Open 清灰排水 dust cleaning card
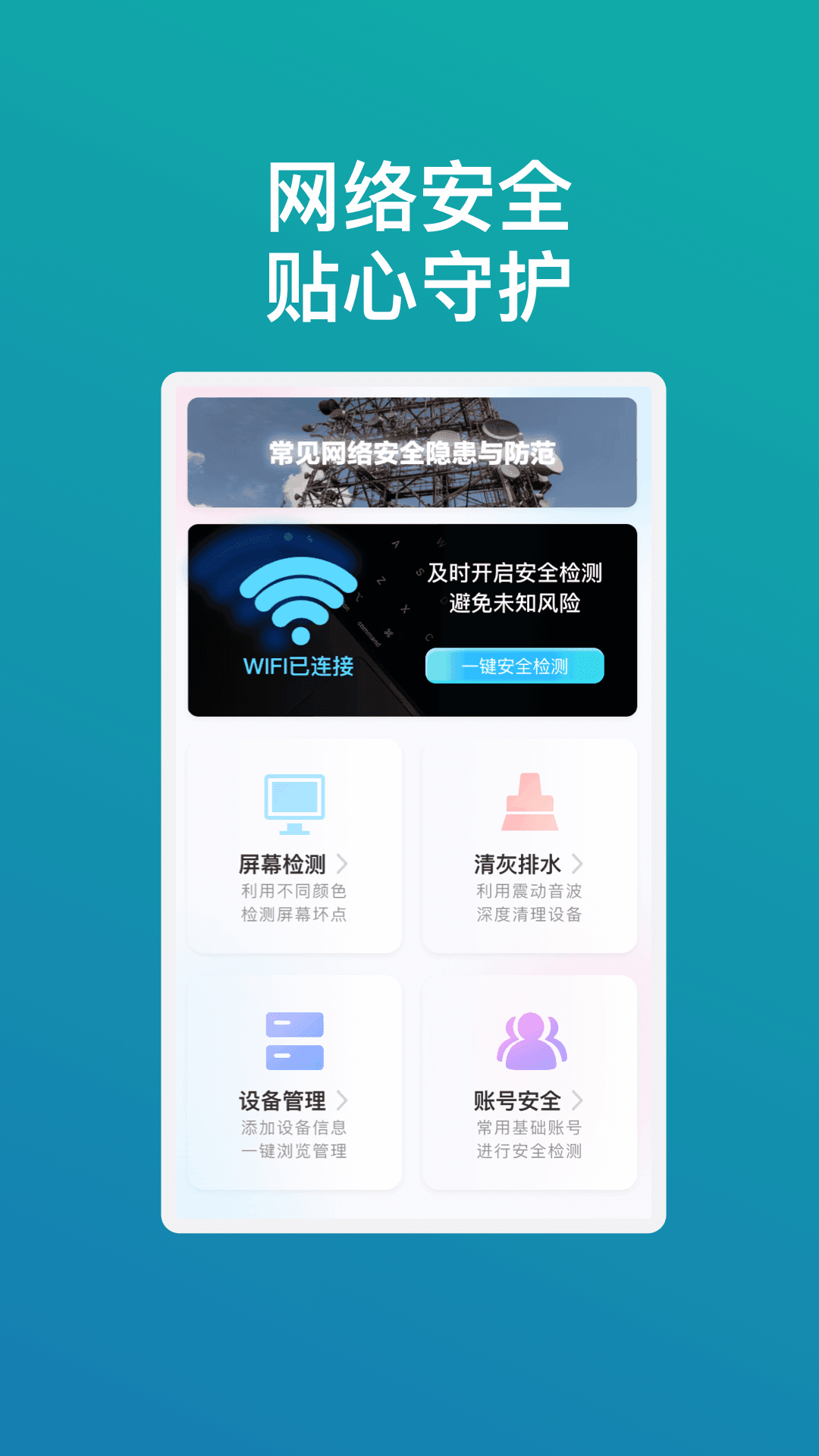Image resolution: width=819 pixels, height=1456 pixels. [529, 843]
